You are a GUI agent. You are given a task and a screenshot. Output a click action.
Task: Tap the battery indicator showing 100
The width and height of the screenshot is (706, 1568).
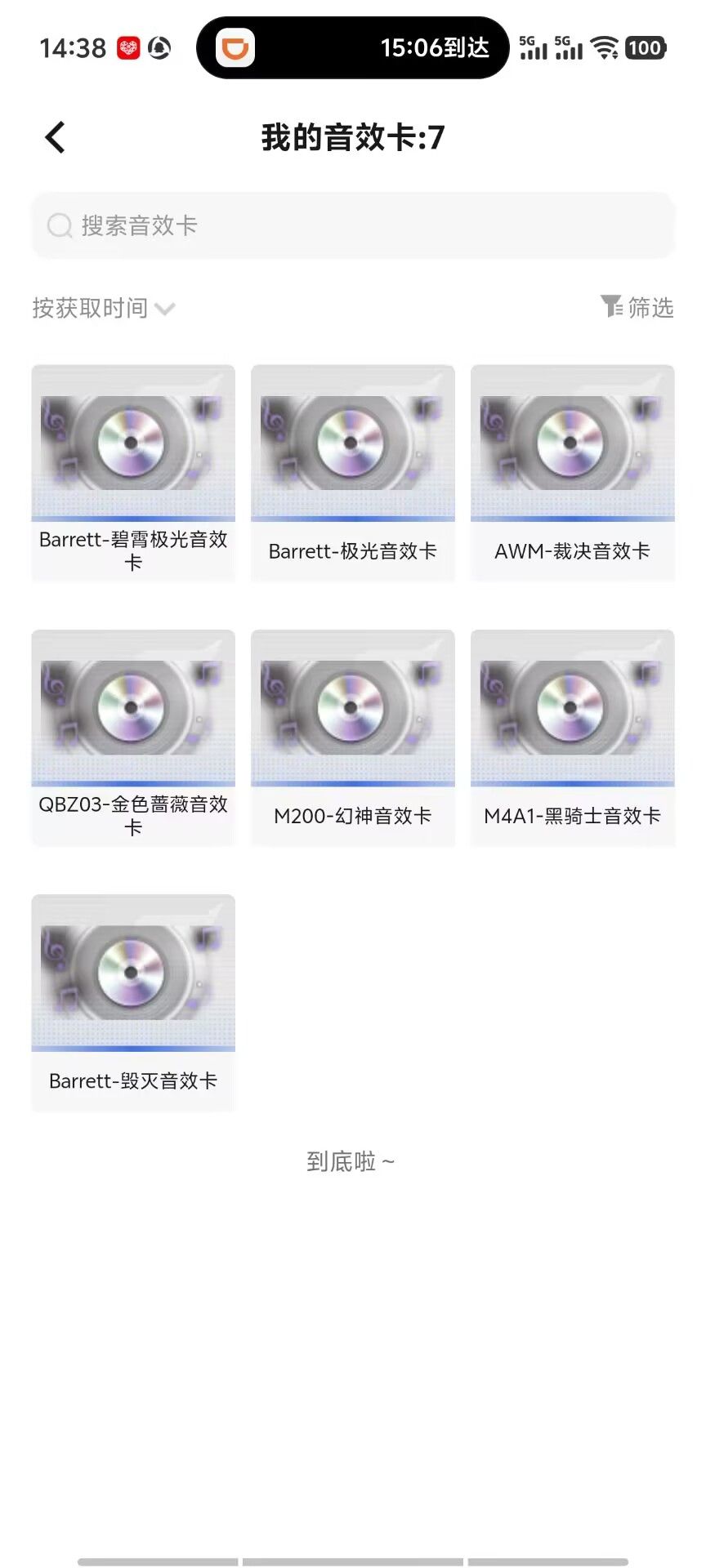click(x=645, y=47)
